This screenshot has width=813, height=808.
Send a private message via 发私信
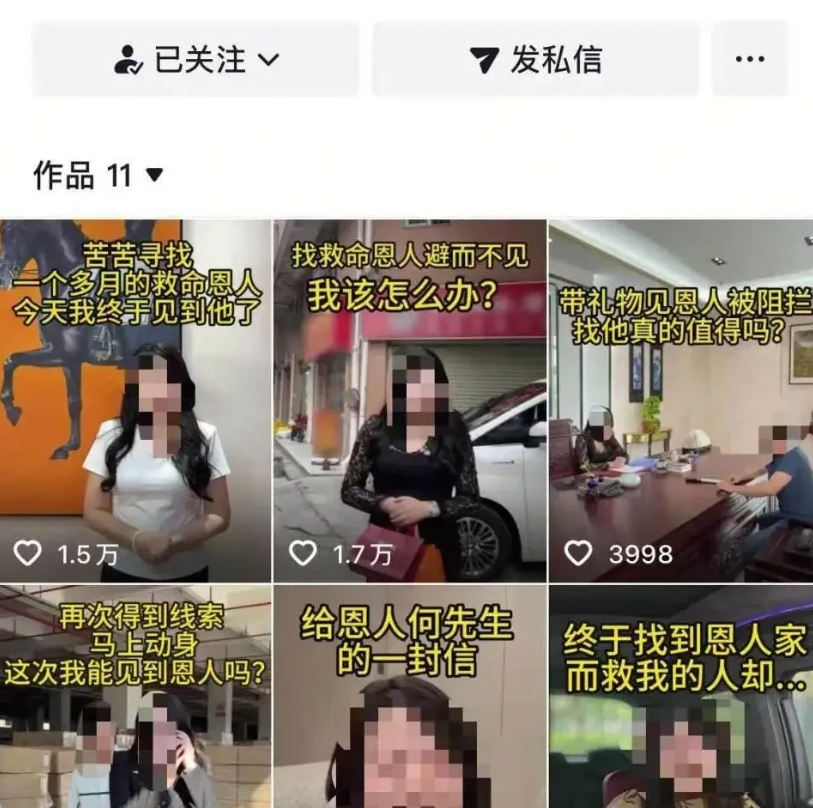(x=536, y=60)
